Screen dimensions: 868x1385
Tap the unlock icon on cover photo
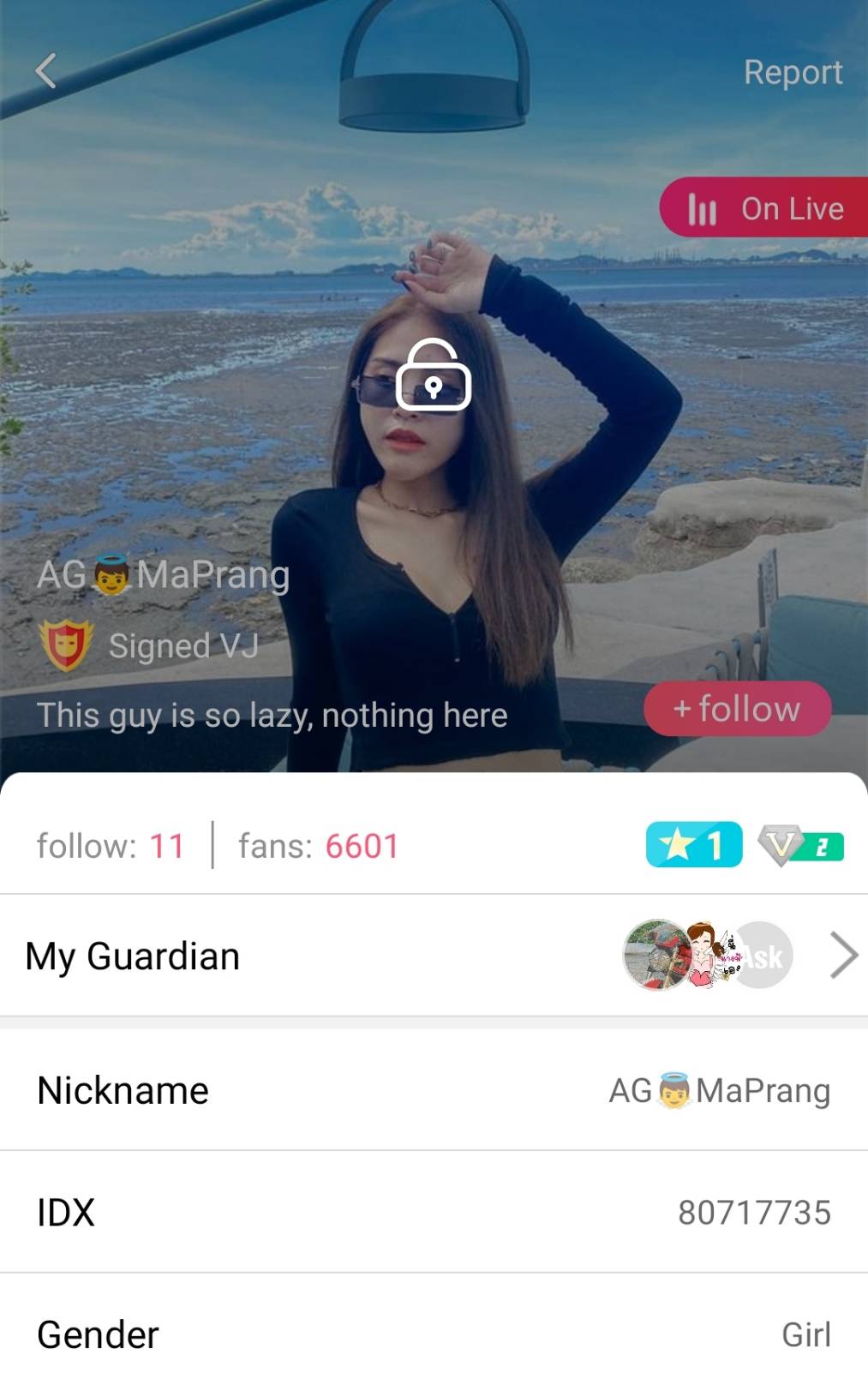(434, 376)
